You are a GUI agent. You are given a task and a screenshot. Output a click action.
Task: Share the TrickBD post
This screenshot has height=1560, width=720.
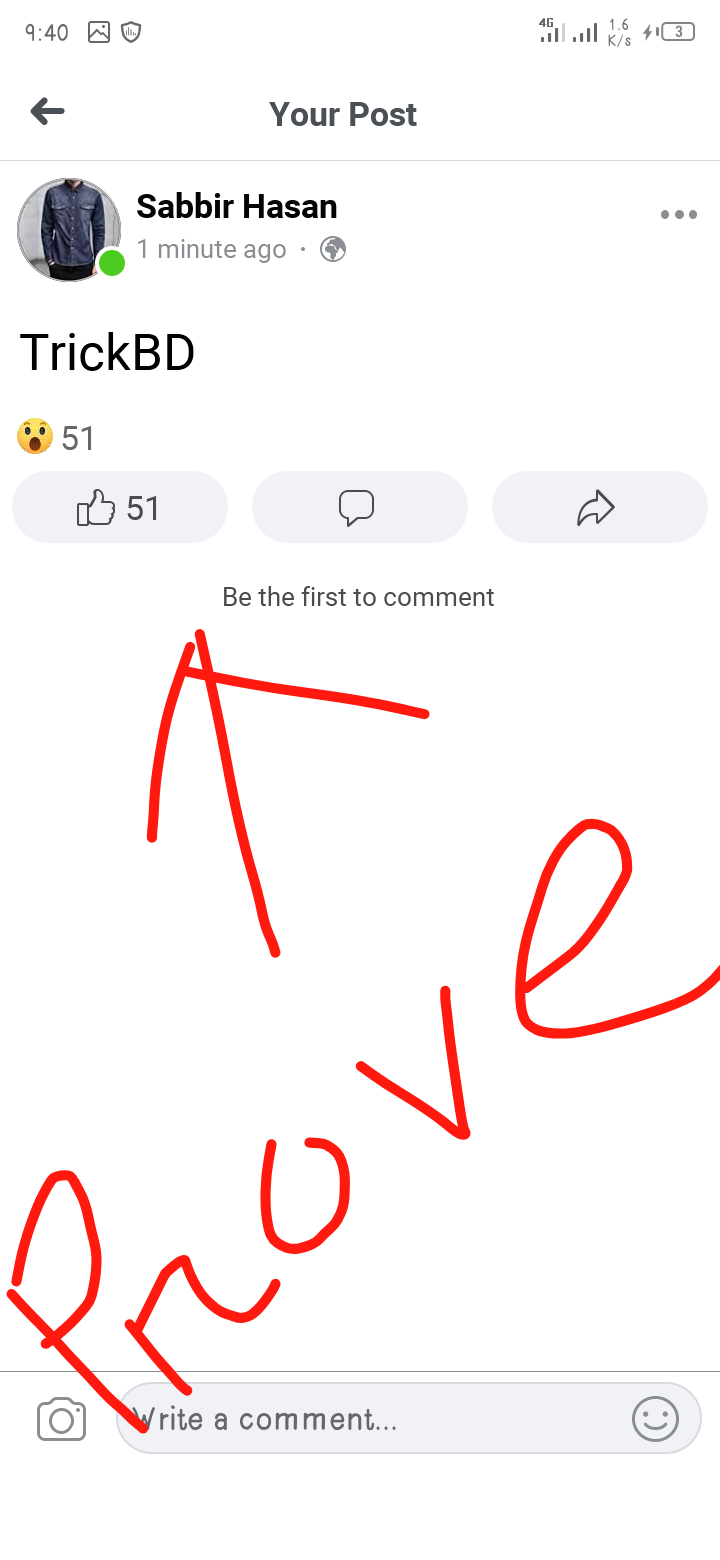(598, 508)
